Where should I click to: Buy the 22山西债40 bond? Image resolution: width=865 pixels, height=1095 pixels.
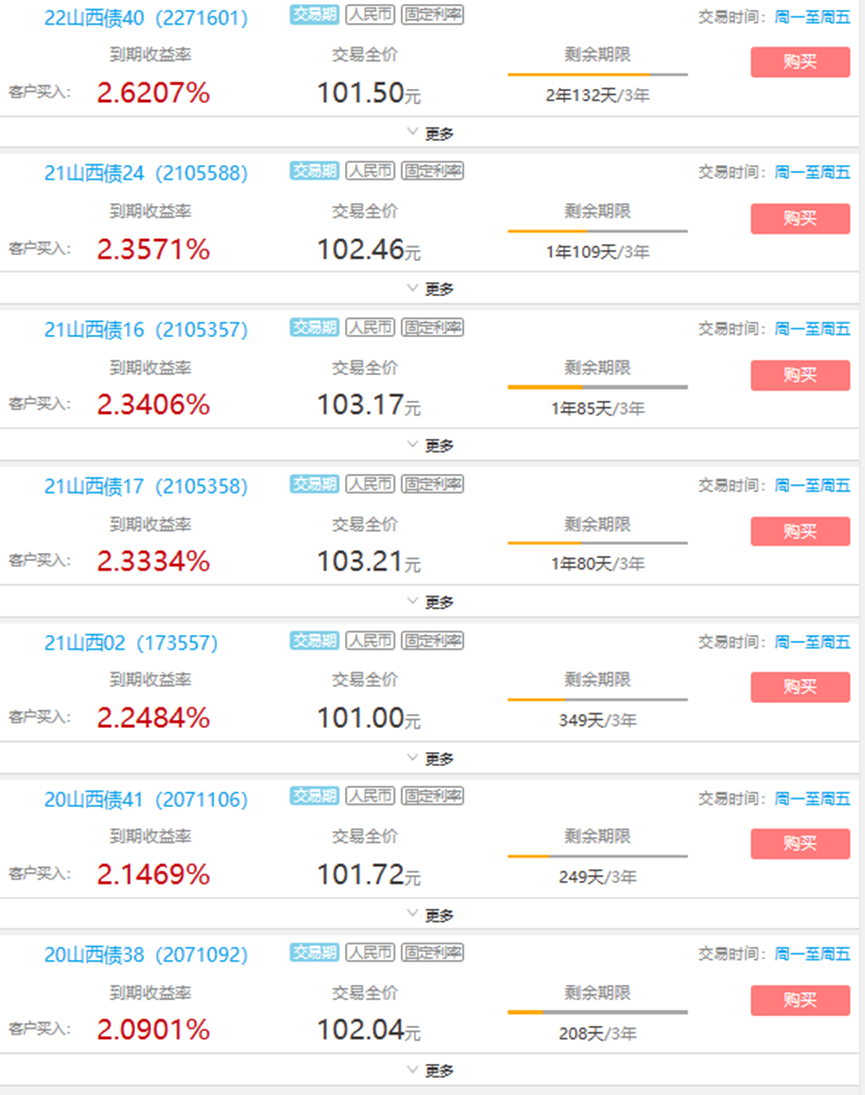pos(800,62)
